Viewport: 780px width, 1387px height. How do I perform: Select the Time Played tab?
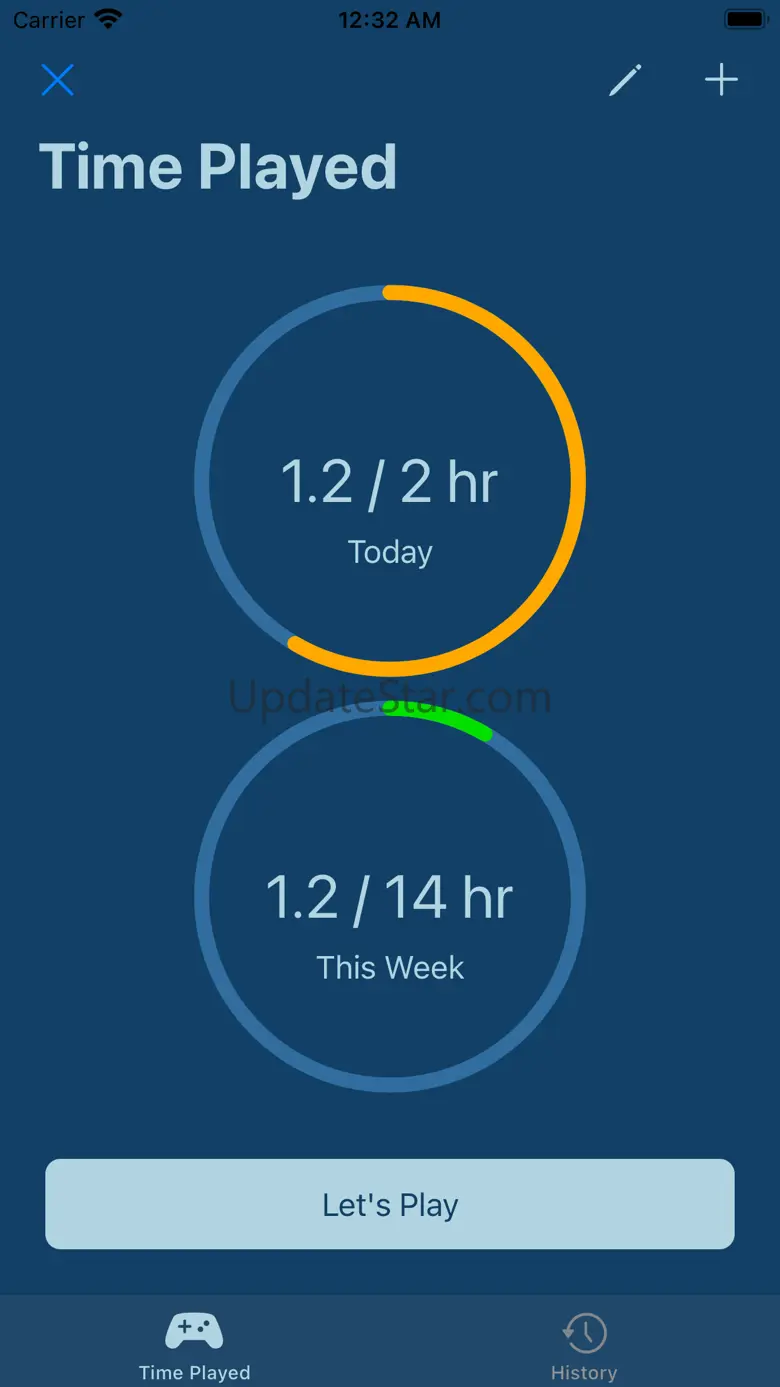(x=195, y=1345)
